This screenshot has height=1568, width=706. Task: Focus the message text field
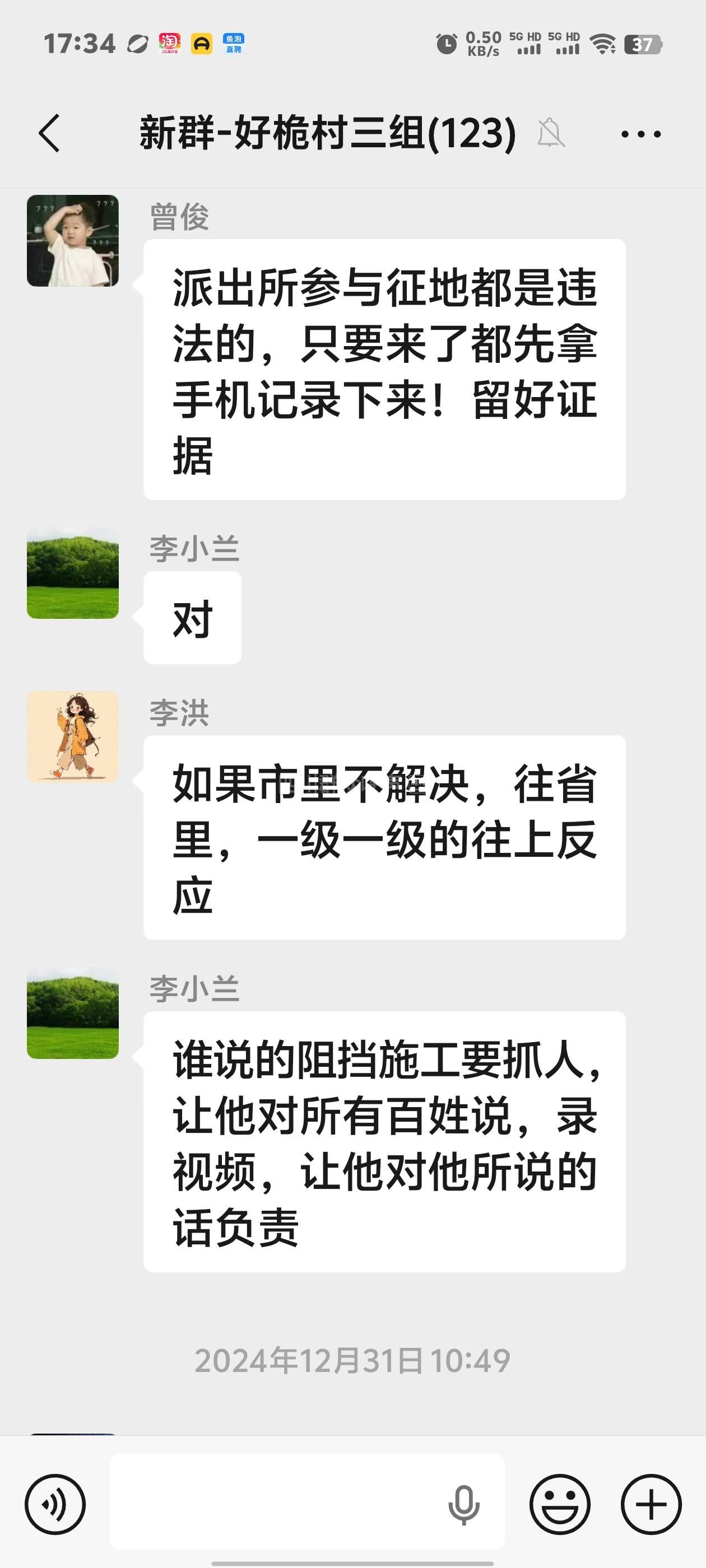274,1504
